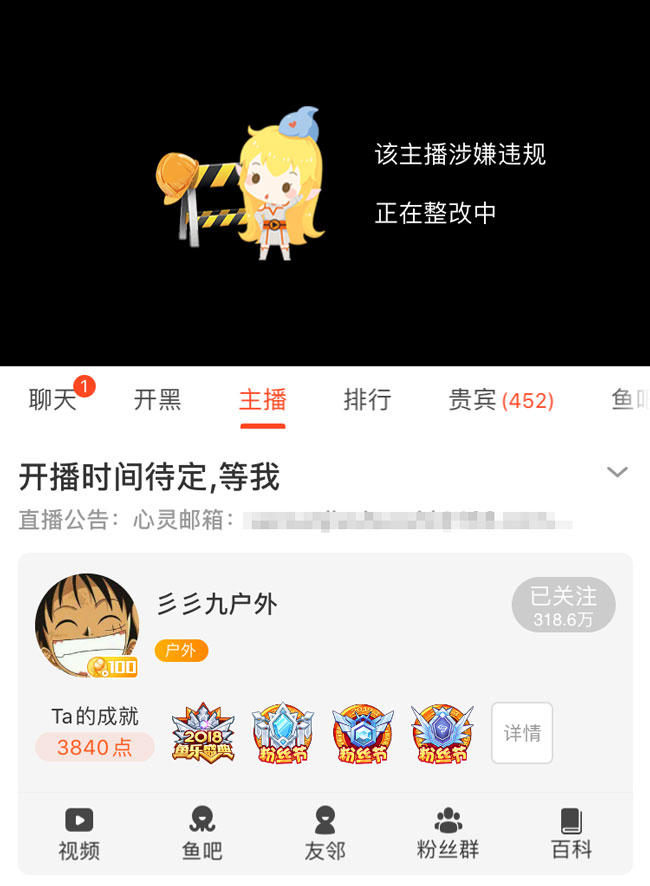The height and width of the screenshot is (886, 650).
Task: Open the 开黑 tab
Action: pos(158,401)
